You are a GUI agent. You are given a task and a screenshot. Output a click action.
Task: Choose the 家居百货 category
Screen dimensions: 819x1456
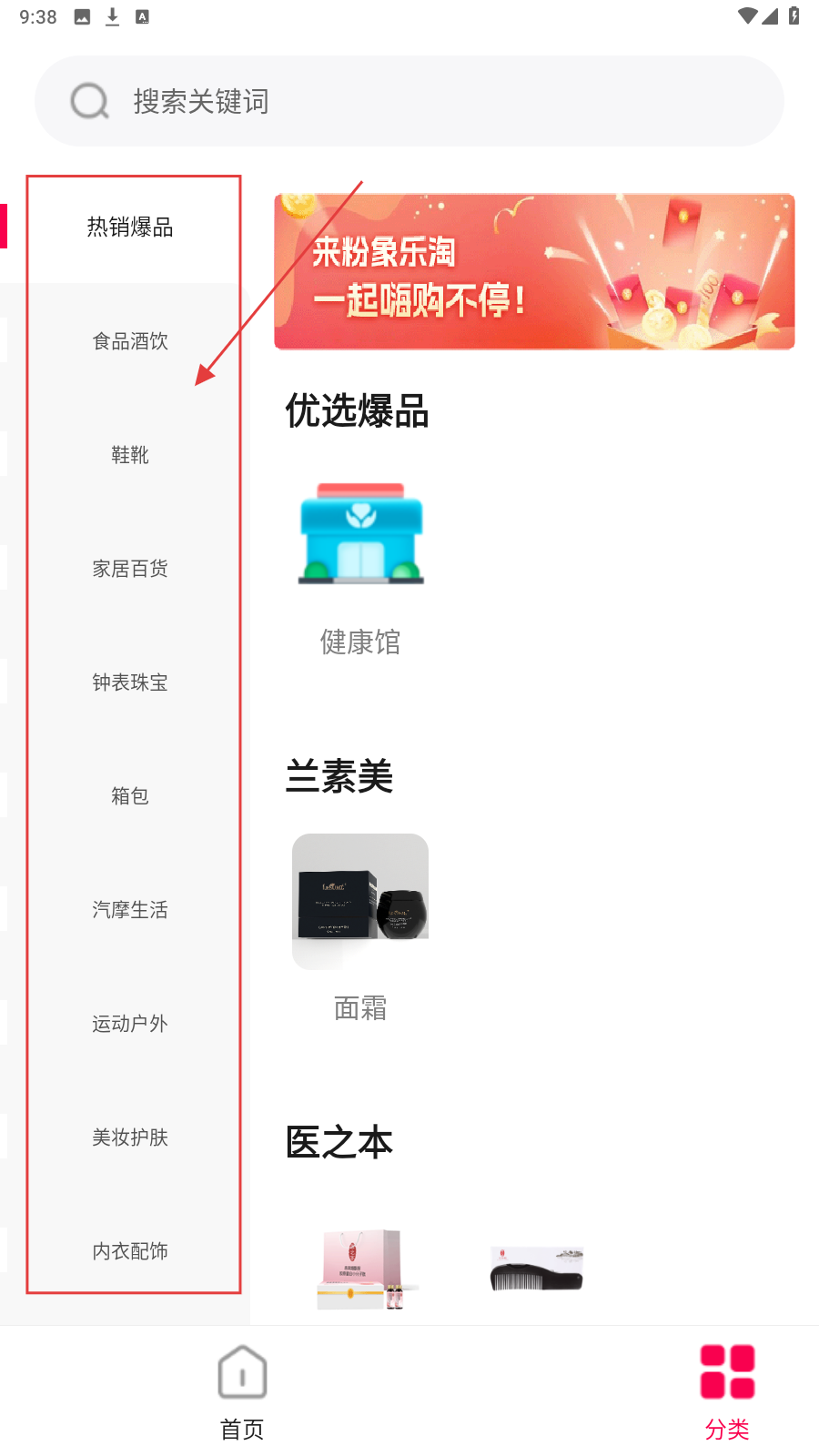click(x=130, y=569)
